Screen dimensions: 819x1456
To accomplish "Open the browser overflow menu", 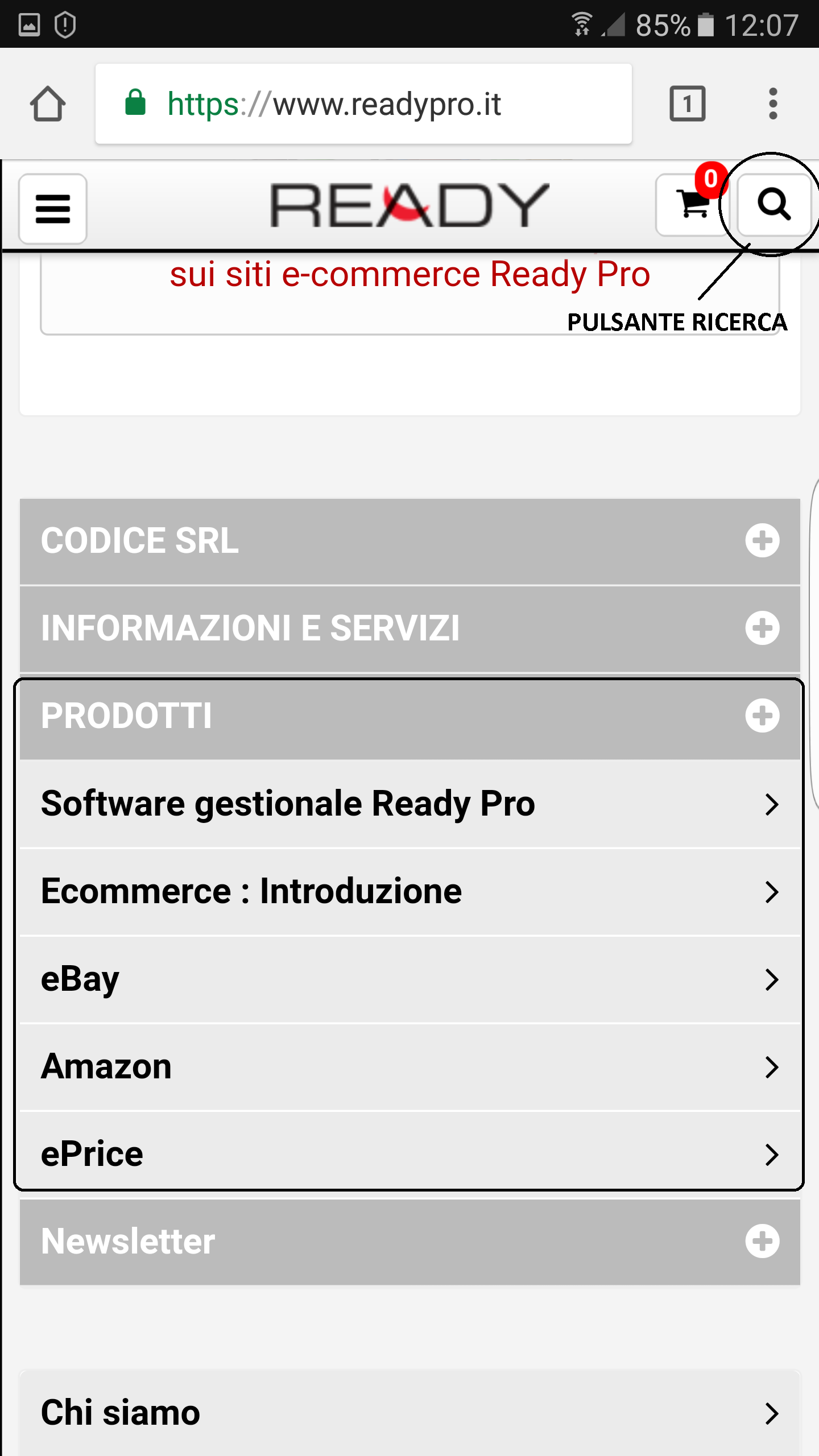I will 772,104.
